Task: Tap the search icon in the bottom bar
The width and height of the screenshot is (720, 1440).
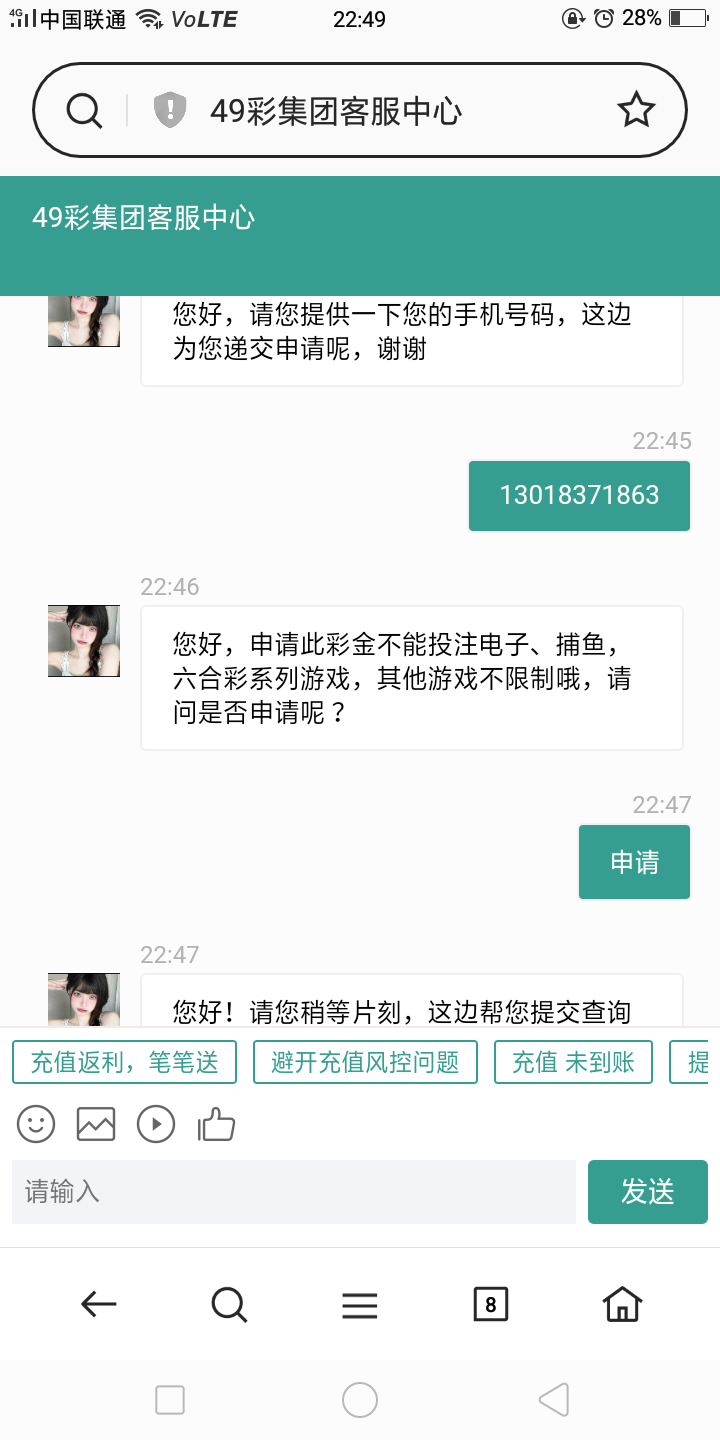Action: click(229, 1304)
